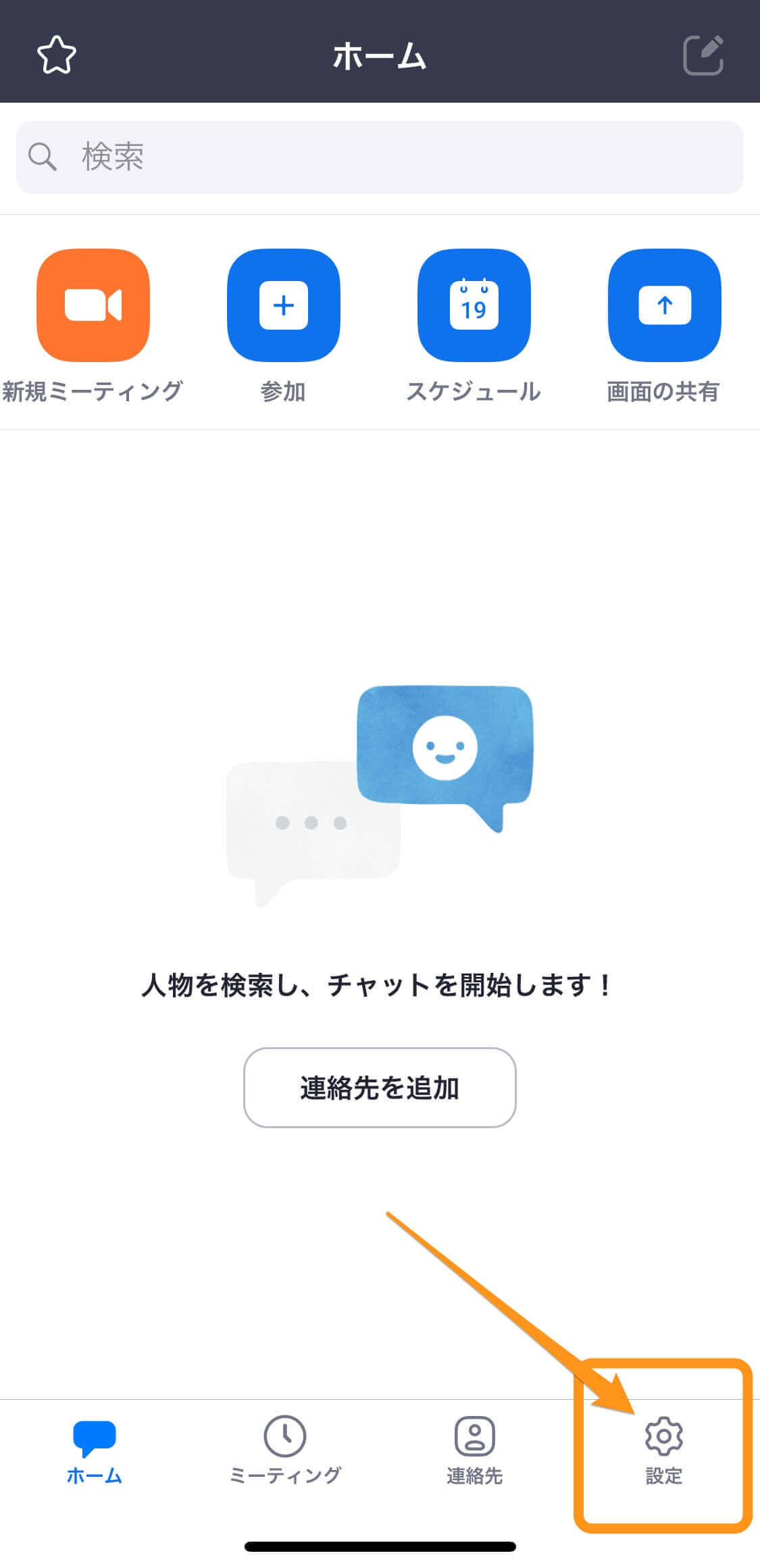Tap the 連絡先を追加 button
Viewport: 760px width, 1568px height.
[x=380, y=1088]
